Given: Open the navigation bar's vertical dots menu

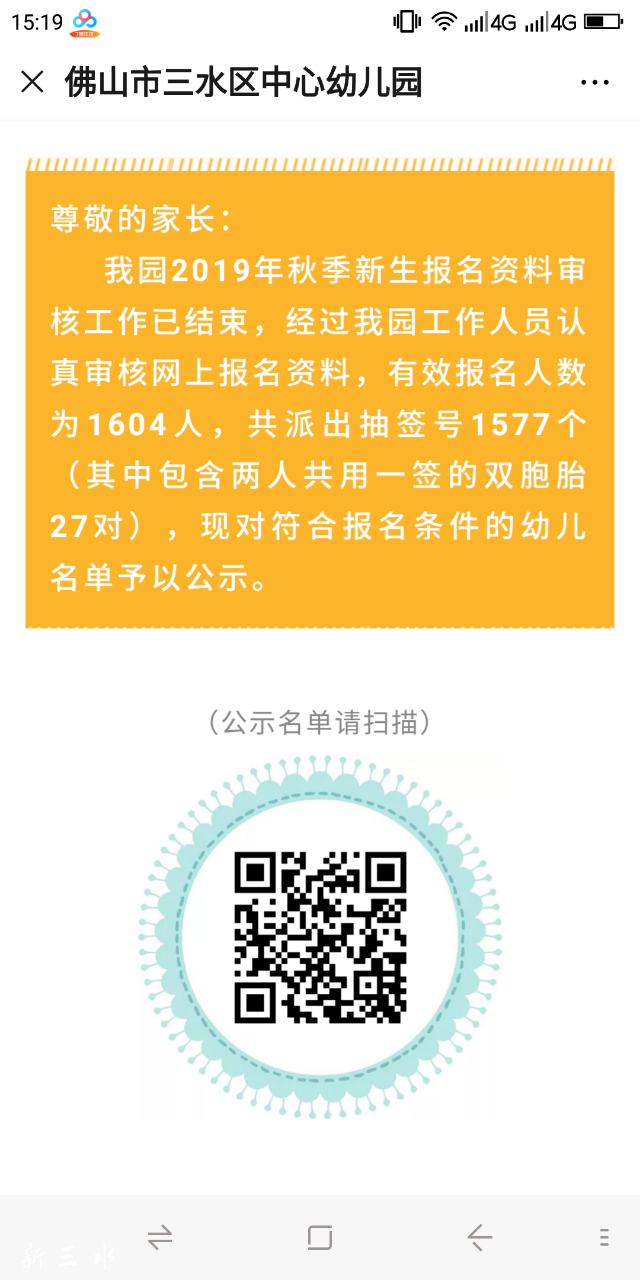Looking at the screenshot, I should click(x=603, y=1238).
